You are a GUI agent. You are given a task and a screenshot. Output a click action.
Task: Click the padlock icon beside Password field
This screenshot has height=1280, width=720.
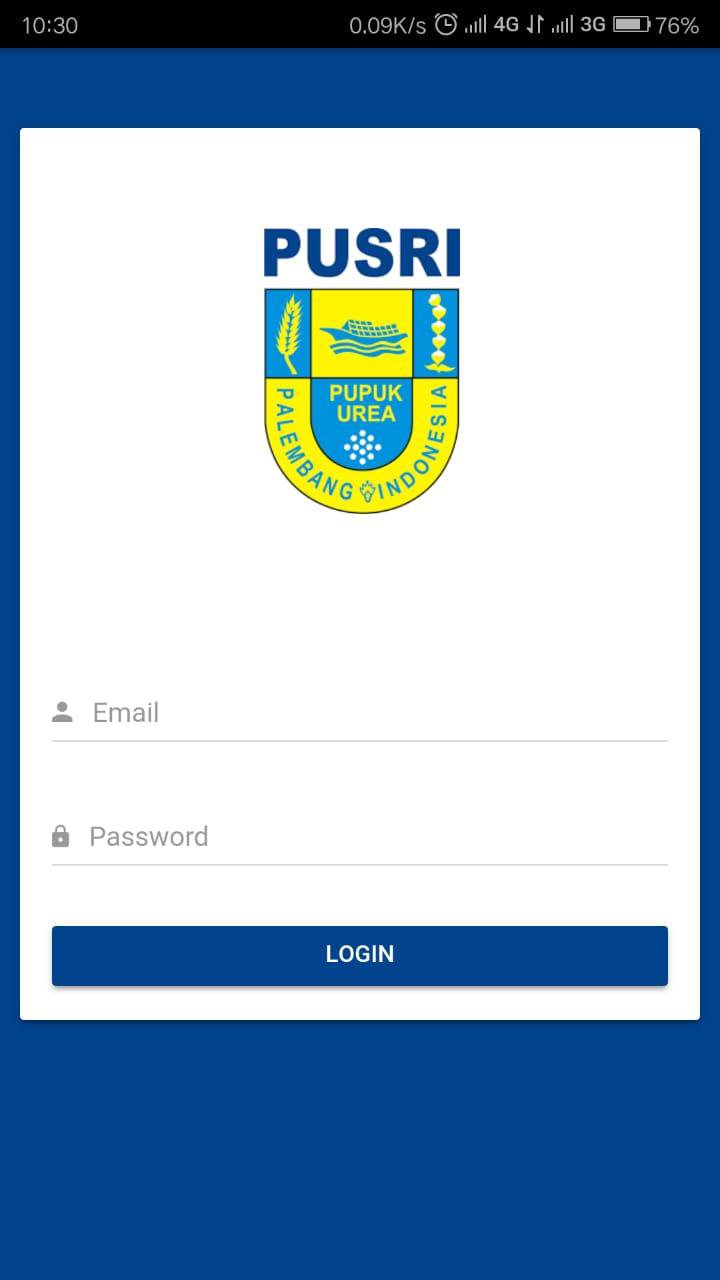[x=62, y=835]
